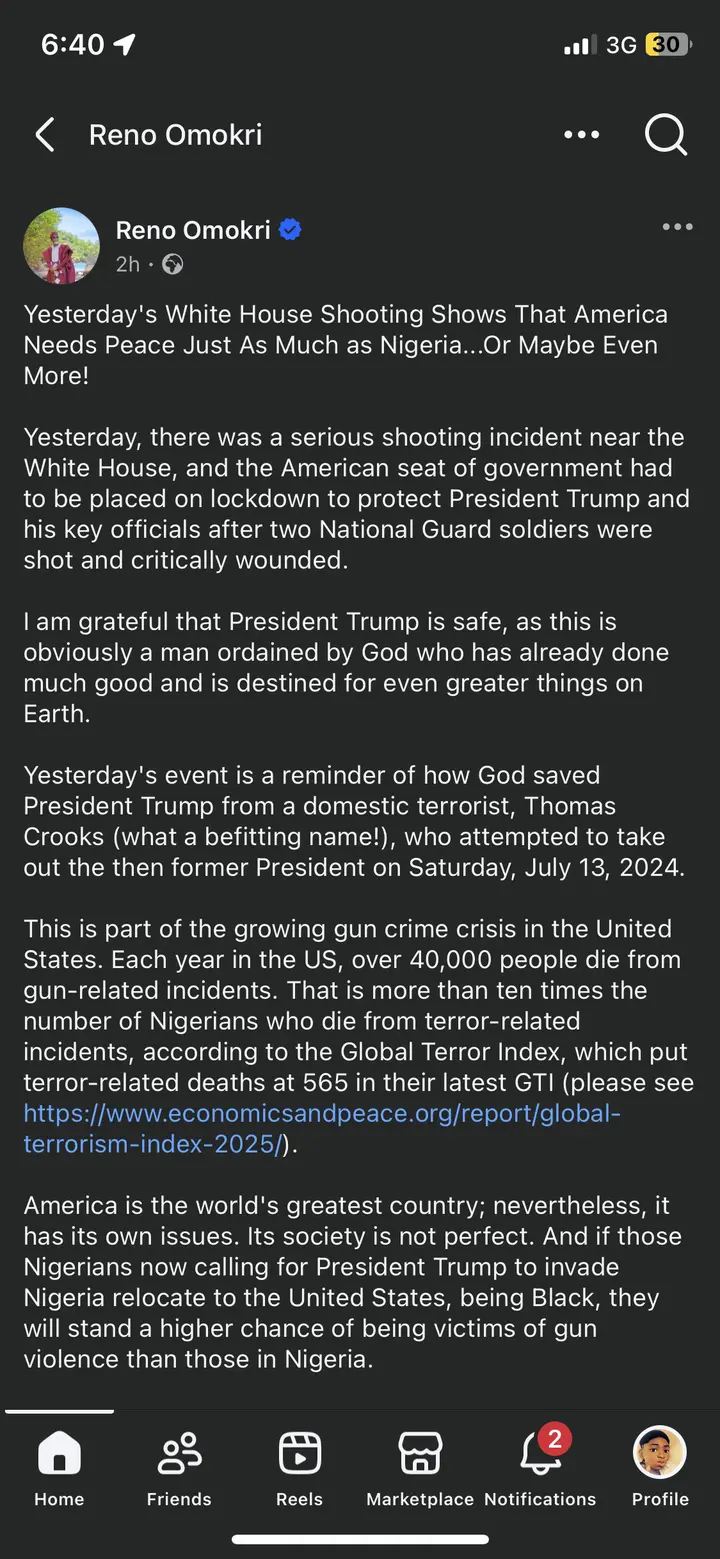Open your Profile tab
The image size is (720, 1559).
[x=660, y=1467]
